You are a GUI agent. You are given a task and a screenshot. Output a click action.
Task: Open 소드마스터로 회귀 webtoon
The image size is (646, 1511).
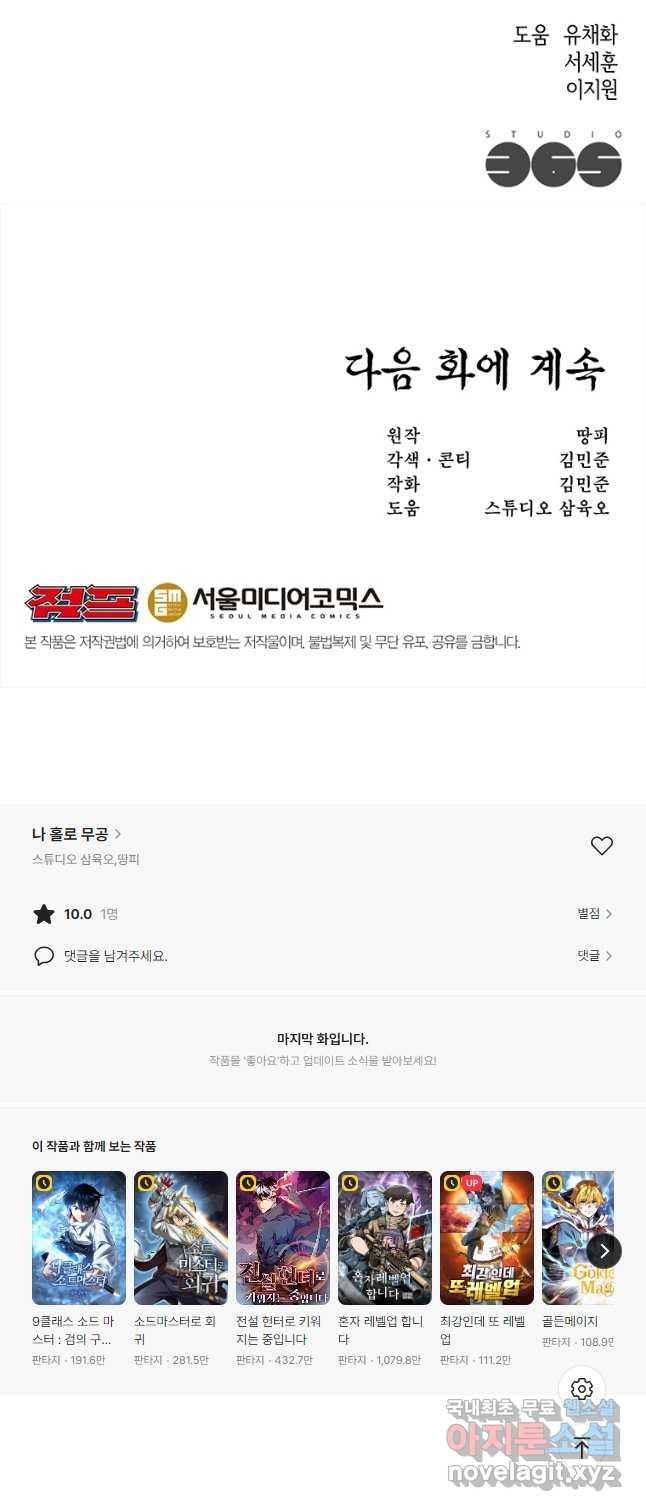181,1238
